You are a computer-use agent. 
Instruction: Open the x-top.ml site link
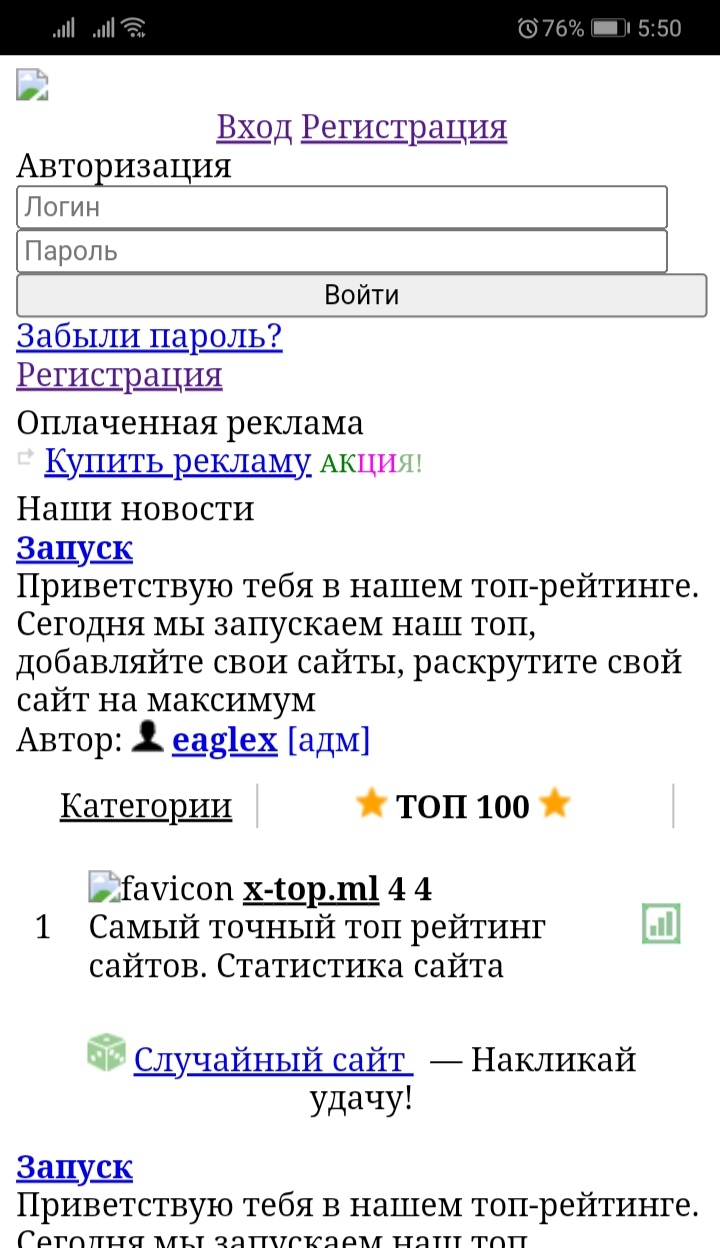[311, 889]
